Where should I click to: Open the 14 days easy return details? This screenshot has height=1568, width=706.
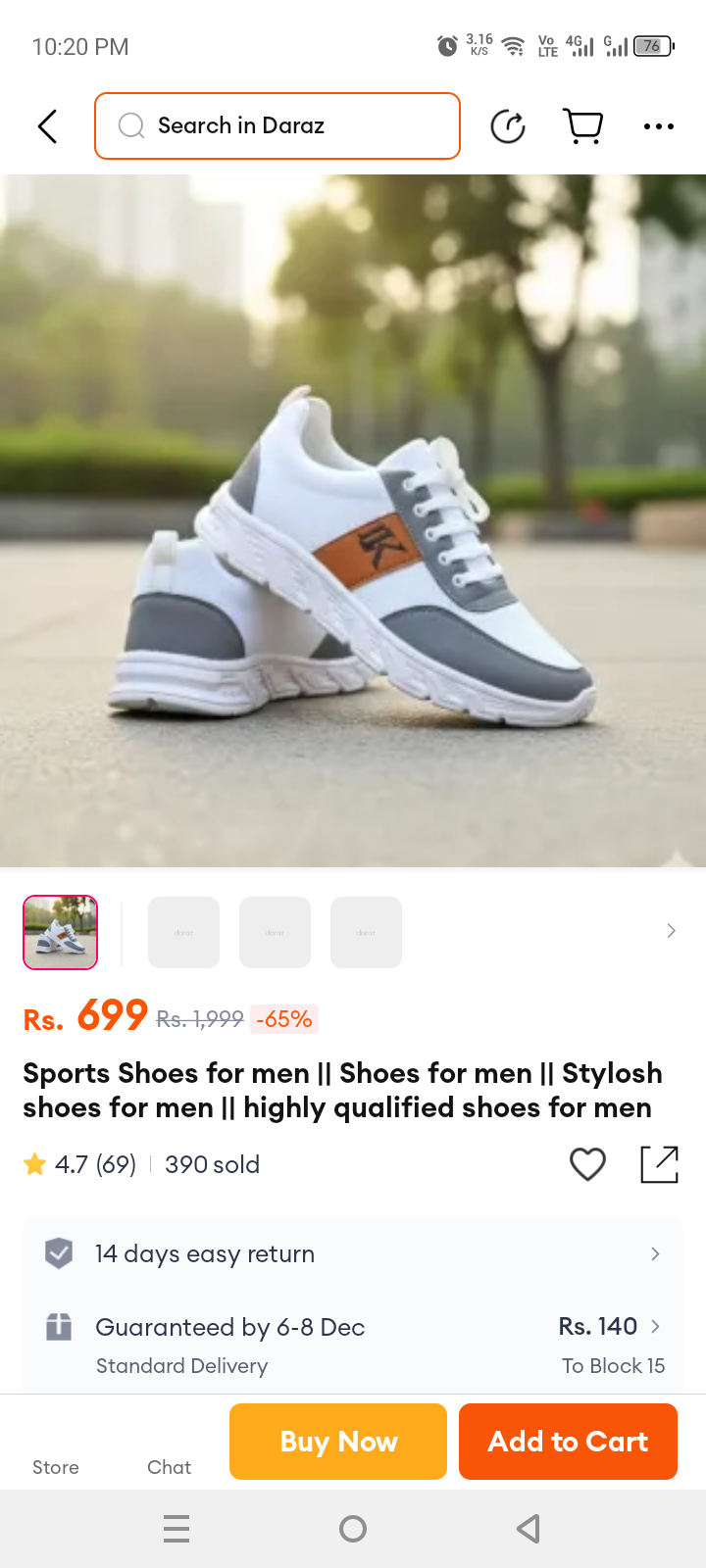[x=353, y=1253]
